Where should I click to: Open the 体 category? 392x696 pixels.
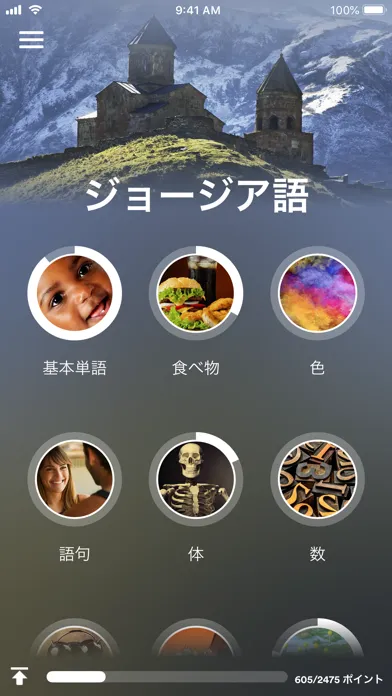pyautogui.click(x=196, y=479)
